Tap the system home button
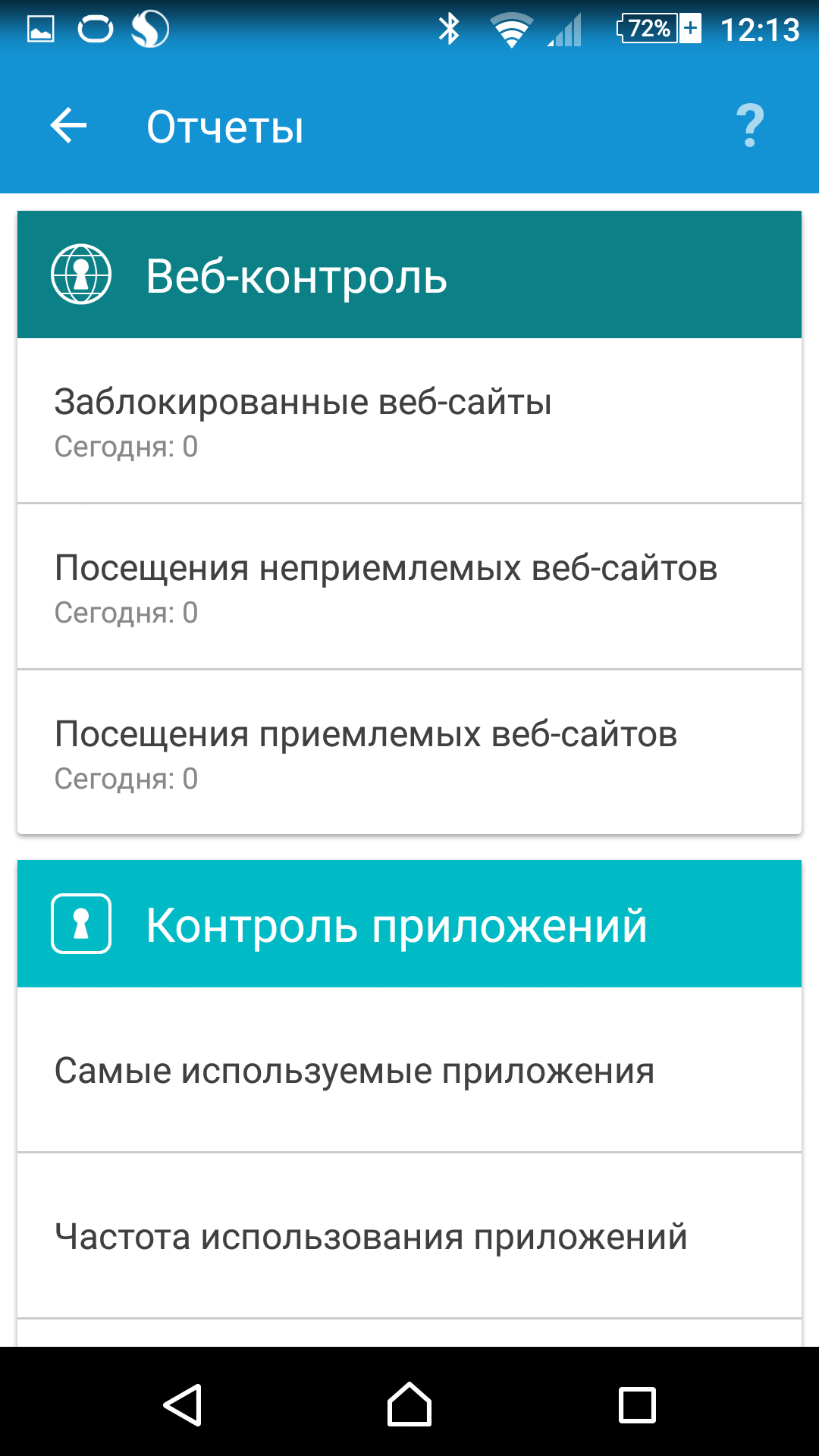819x1456 pixels. click(x=409, y=1404)
